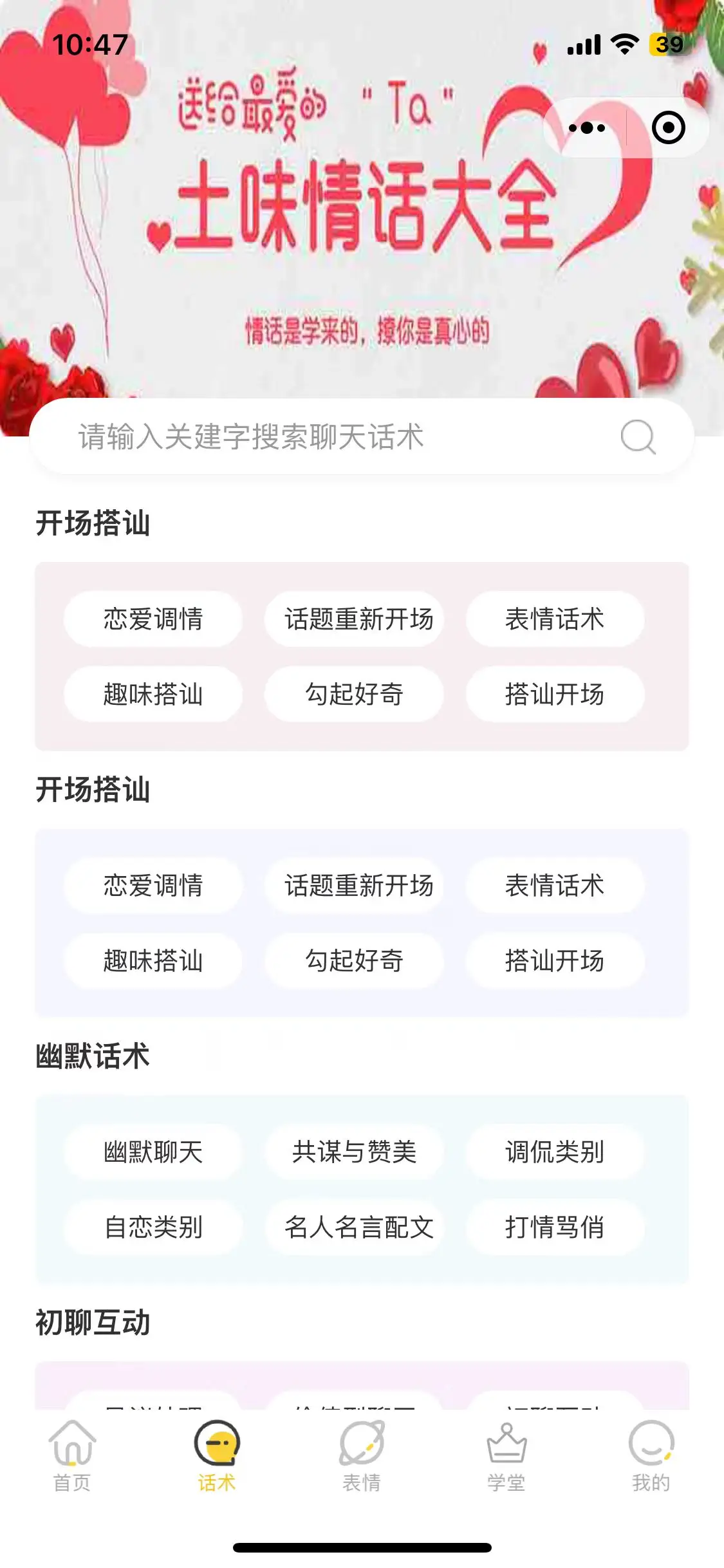Close the mini program with the circle button
Image resolution: width=724 pixels, height=1568 pixels.
668,127
